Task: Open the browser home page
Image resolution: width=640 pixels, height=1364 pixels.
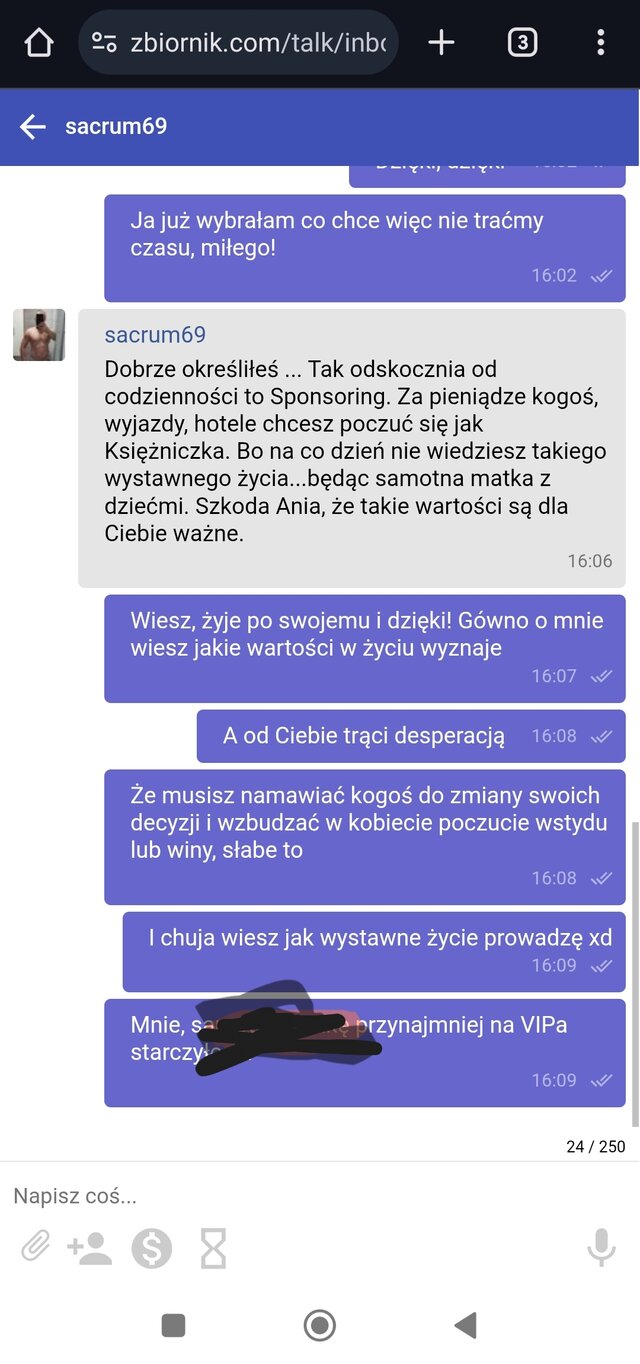Action: click(x=38, y=43)
